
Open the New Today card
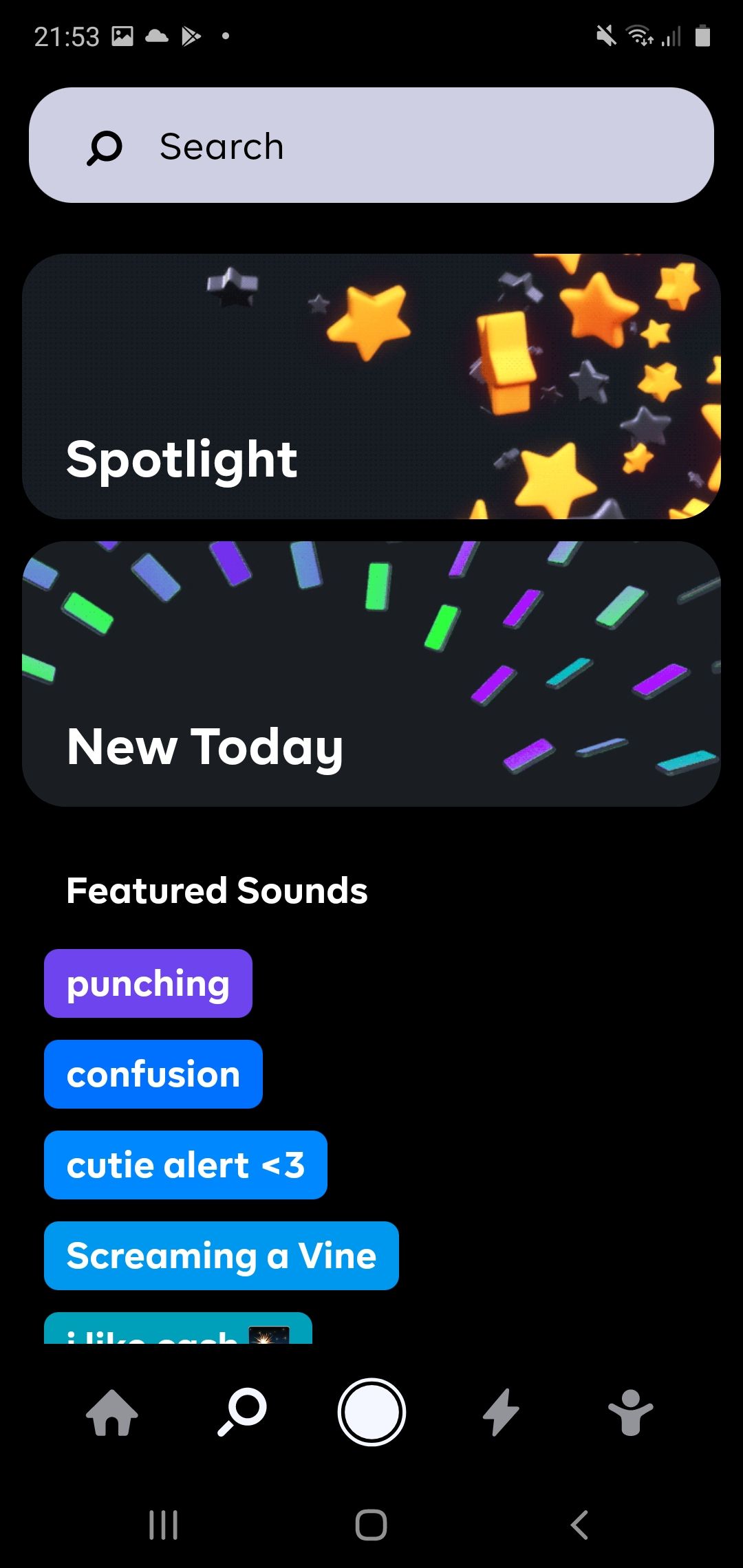tap(371, 674)
